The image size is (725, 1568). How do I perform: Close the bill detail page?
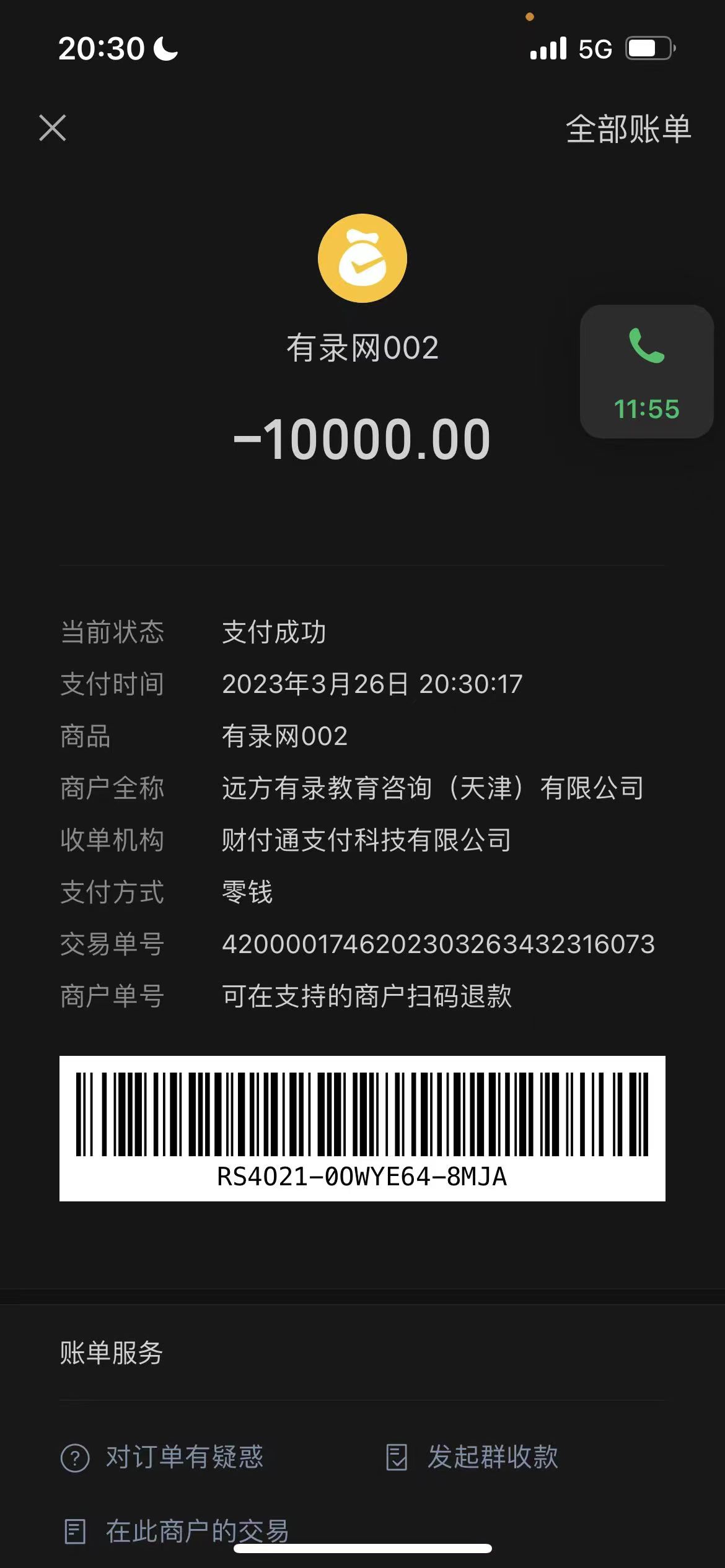(53, 128)
